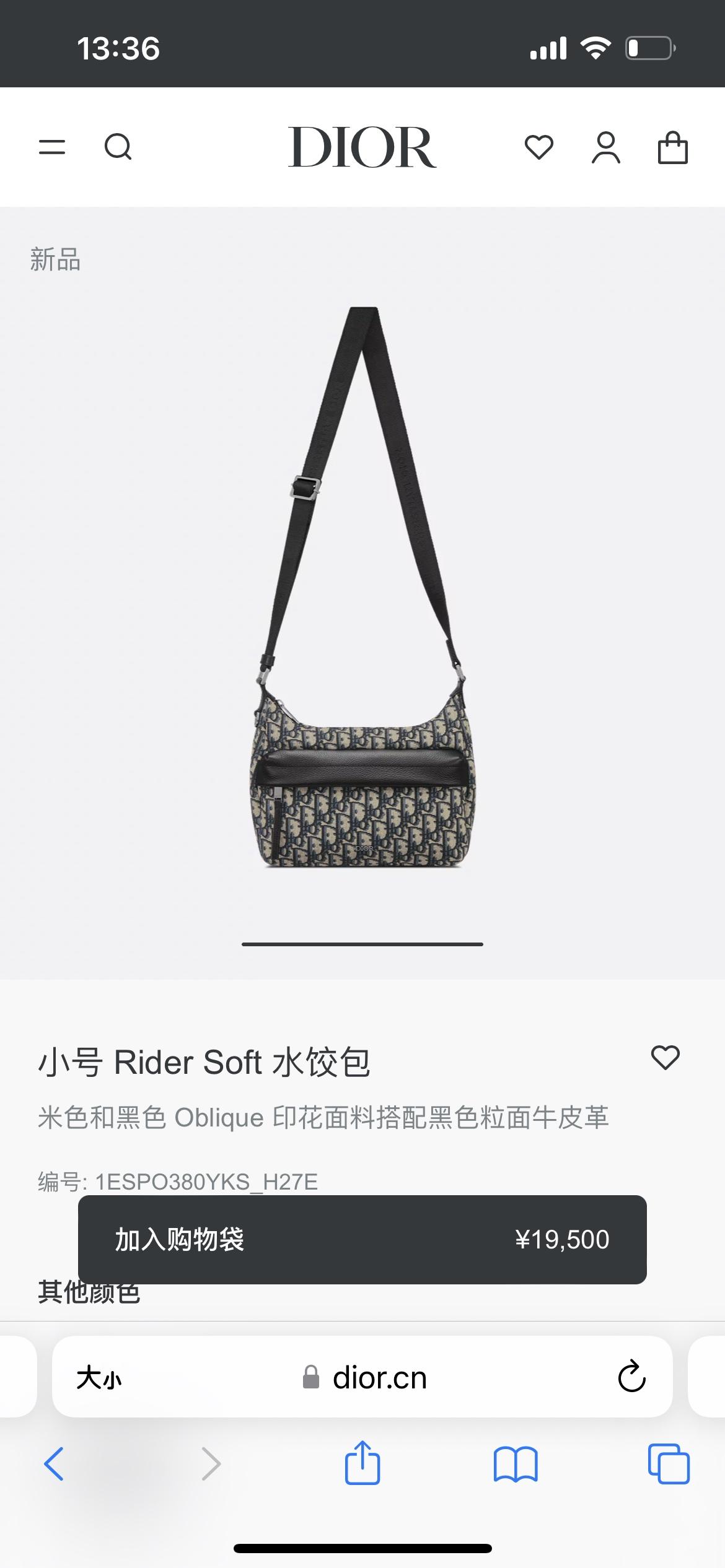Open the wishlist heart in header
Image resolution: width=725 pixels, height=1568 pixels.
(538, 147)
